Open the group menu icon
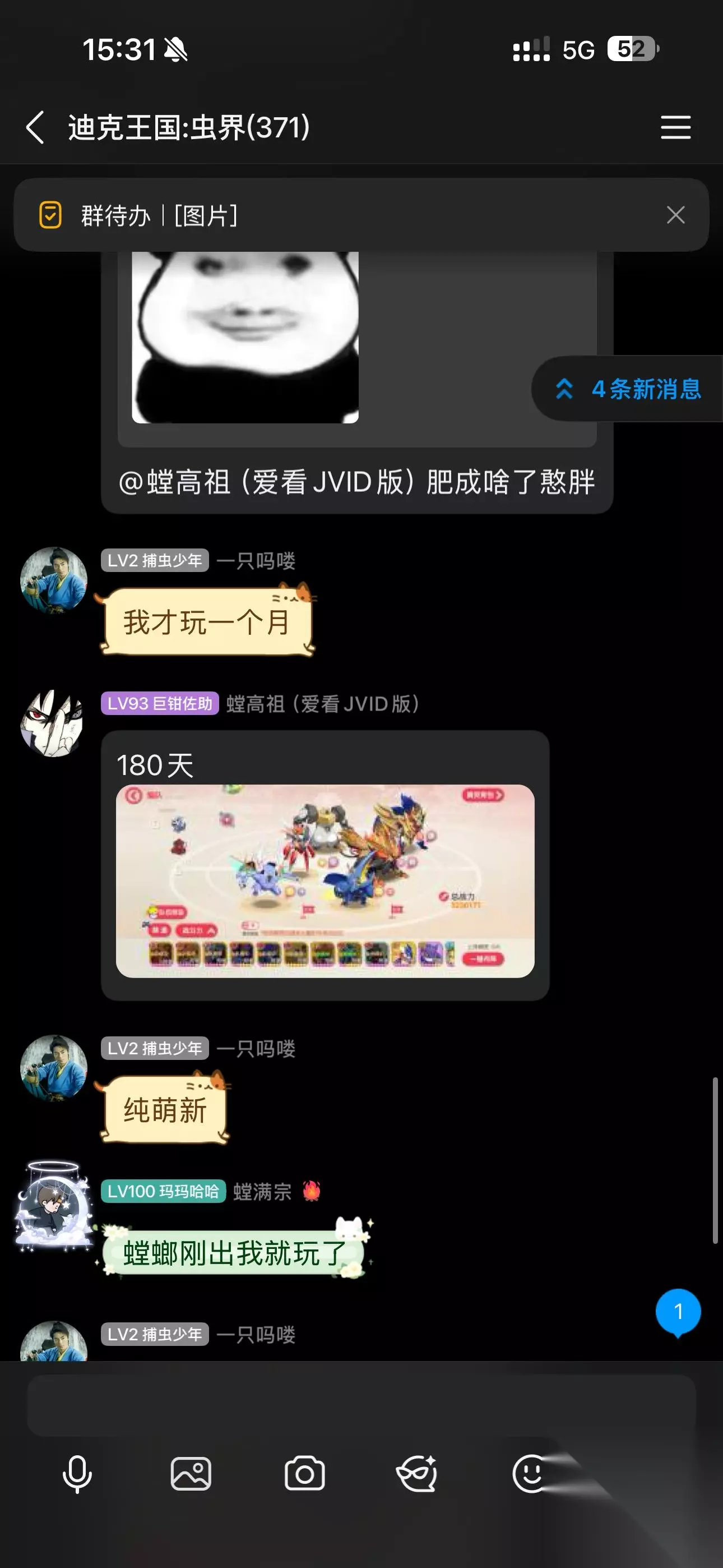The height and width of the screenshot is (1568, 723). (x=675, y=127)
